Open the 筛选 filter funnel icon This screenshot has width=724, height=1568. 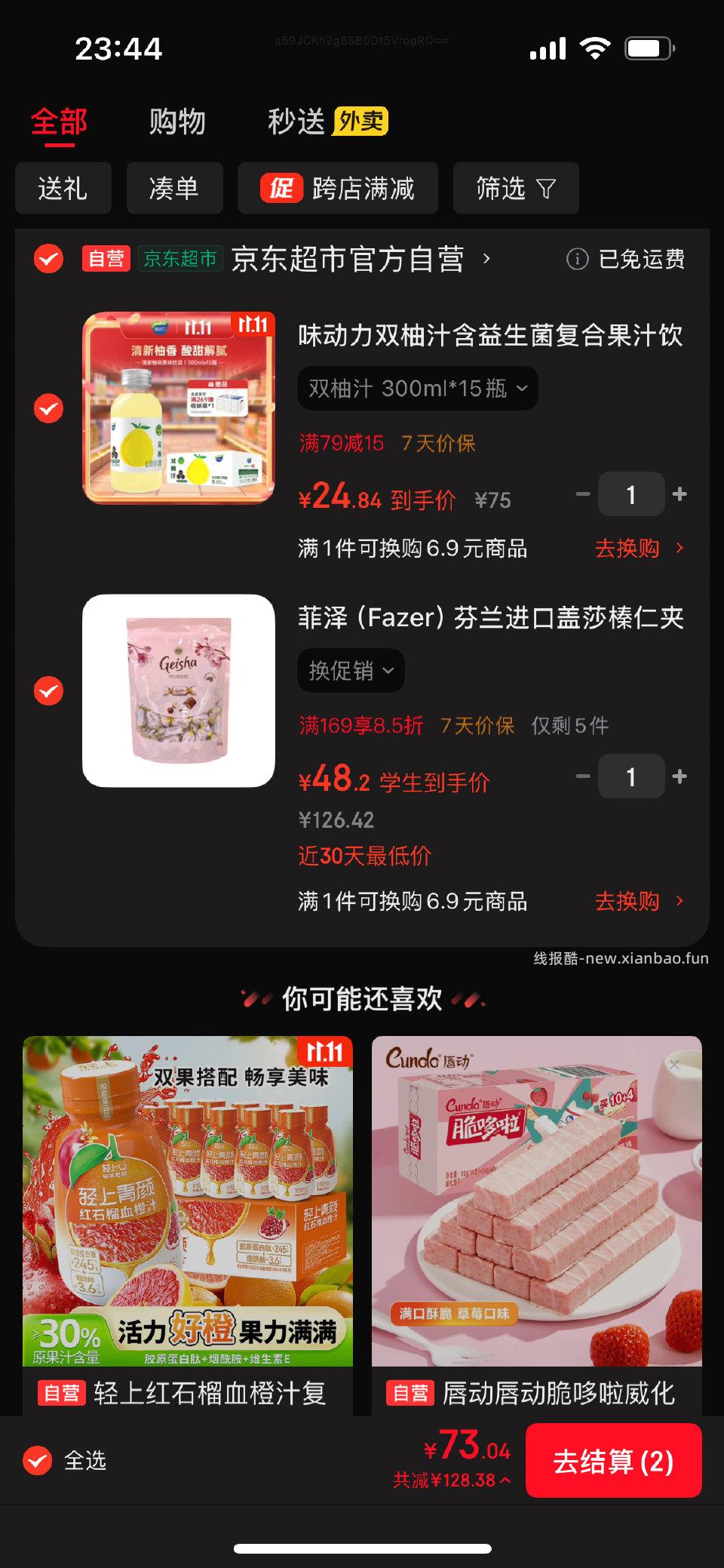pos(545,189)
